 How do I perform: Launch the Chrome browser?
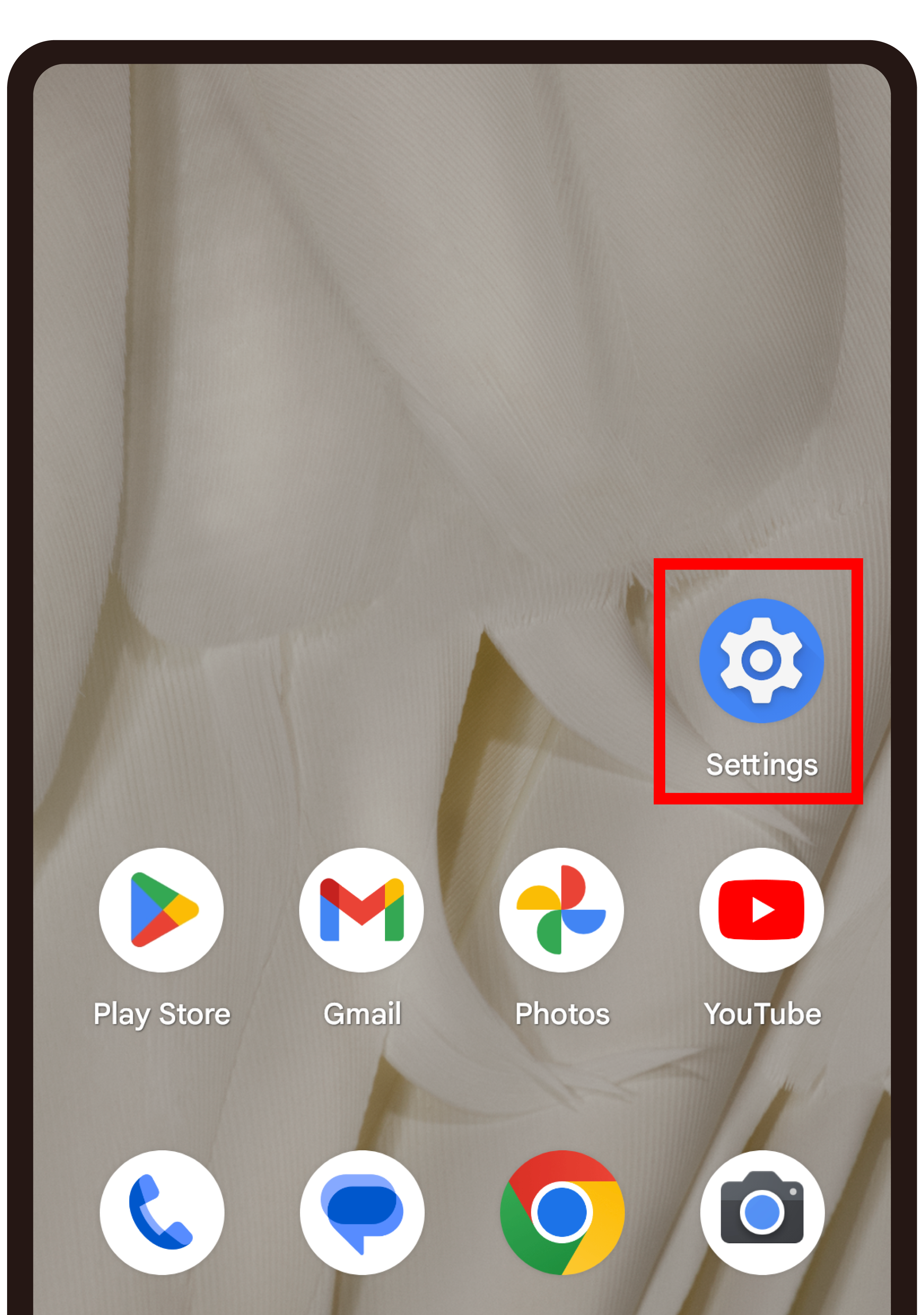562,1213
